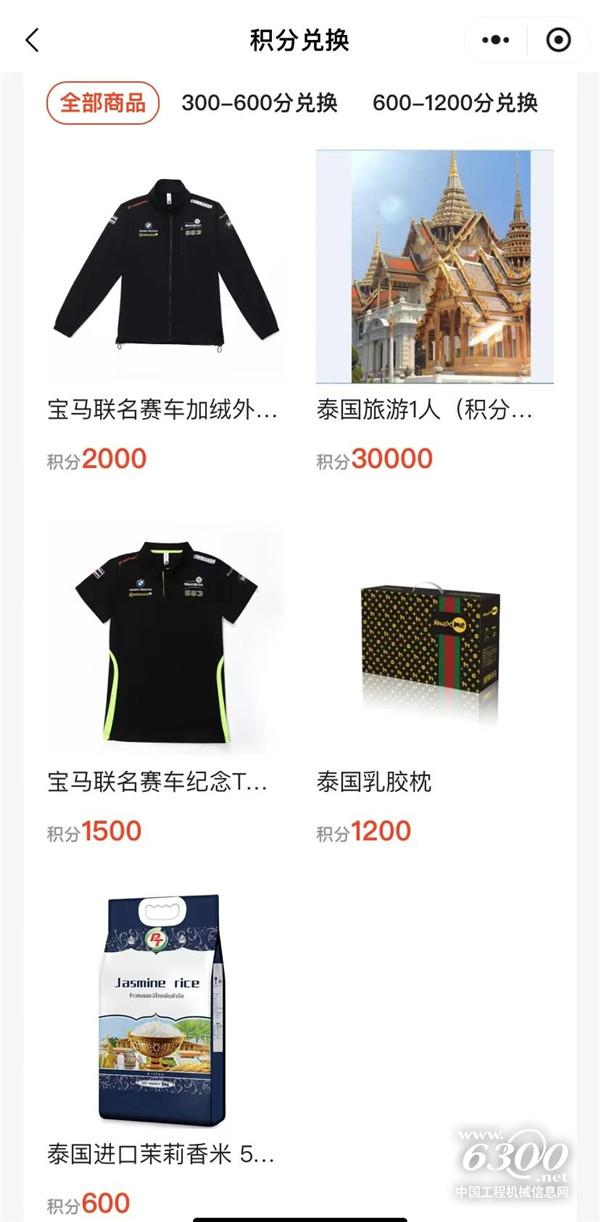The width and height of the screenshot is (600, 1222).
Task: Select the 全部商品 filter tab
Action: click(x=103, y=102)
